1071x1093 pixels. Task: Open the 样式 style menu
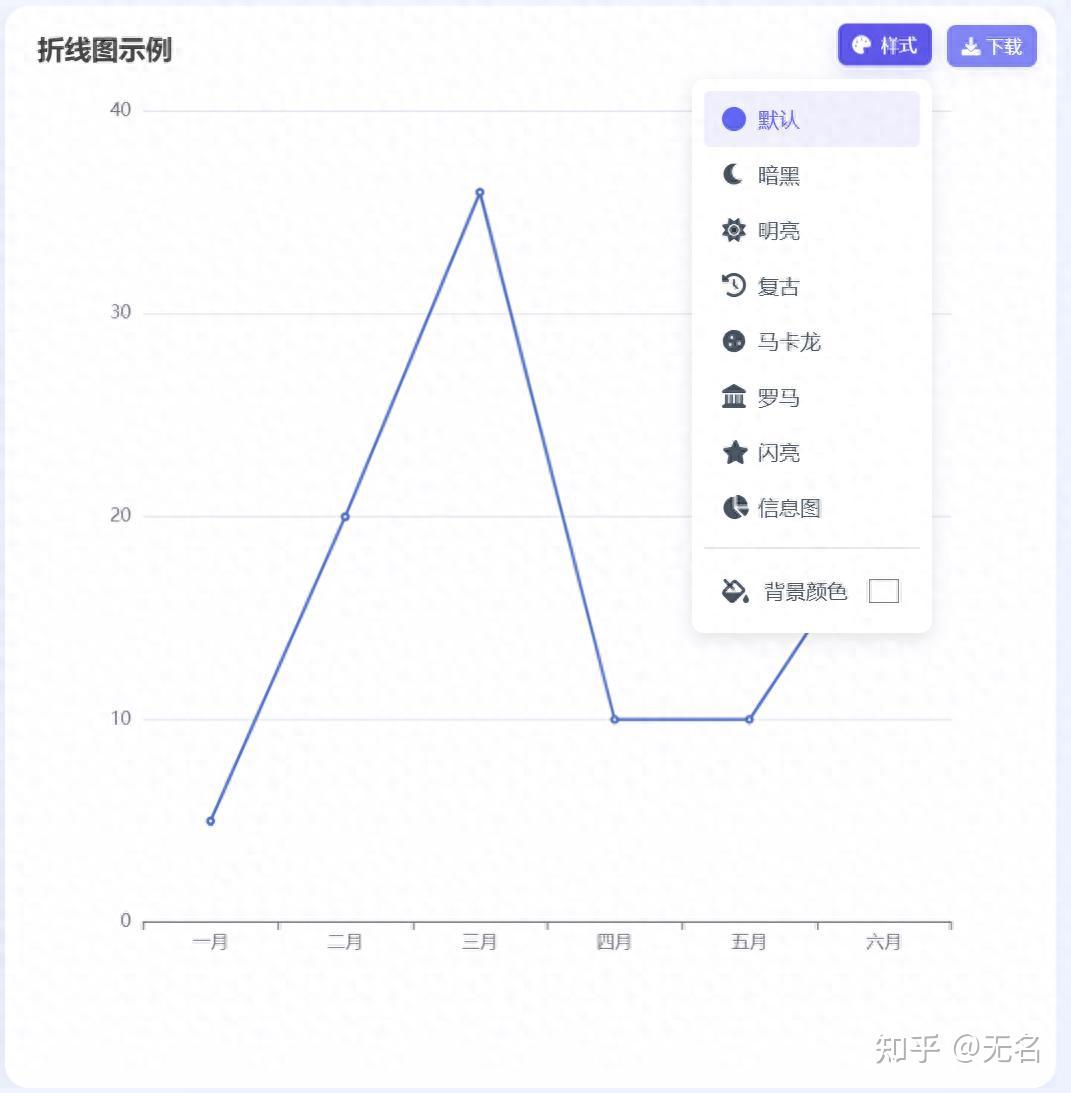[884, 44]
